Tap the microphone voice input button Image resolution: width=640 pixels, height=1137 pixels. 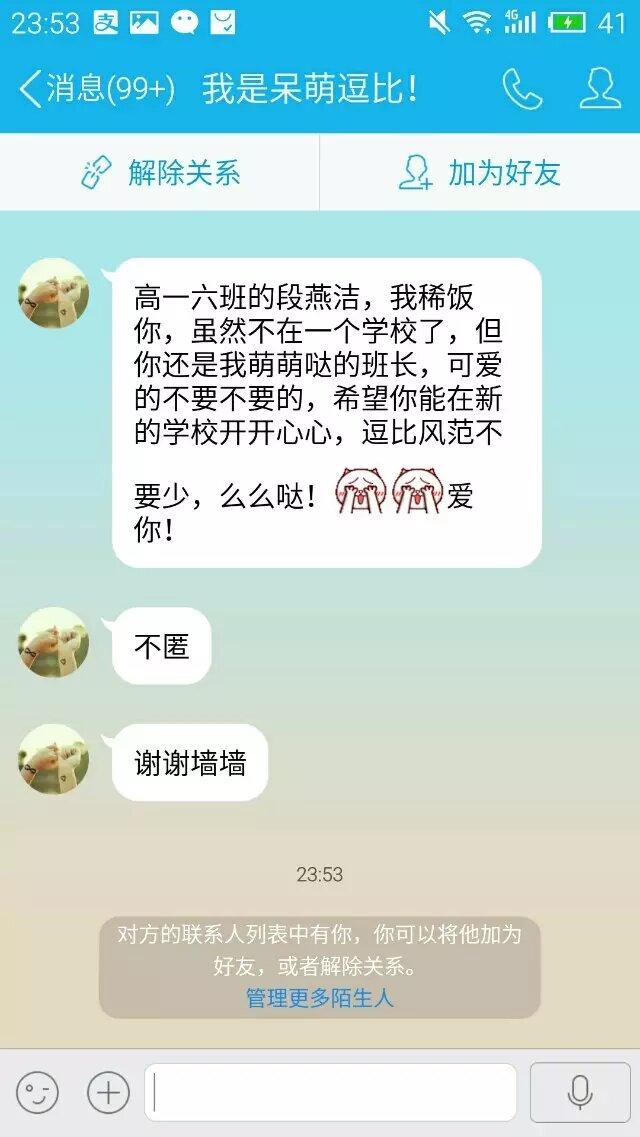pyautogui.click(x=580, y=1092)
